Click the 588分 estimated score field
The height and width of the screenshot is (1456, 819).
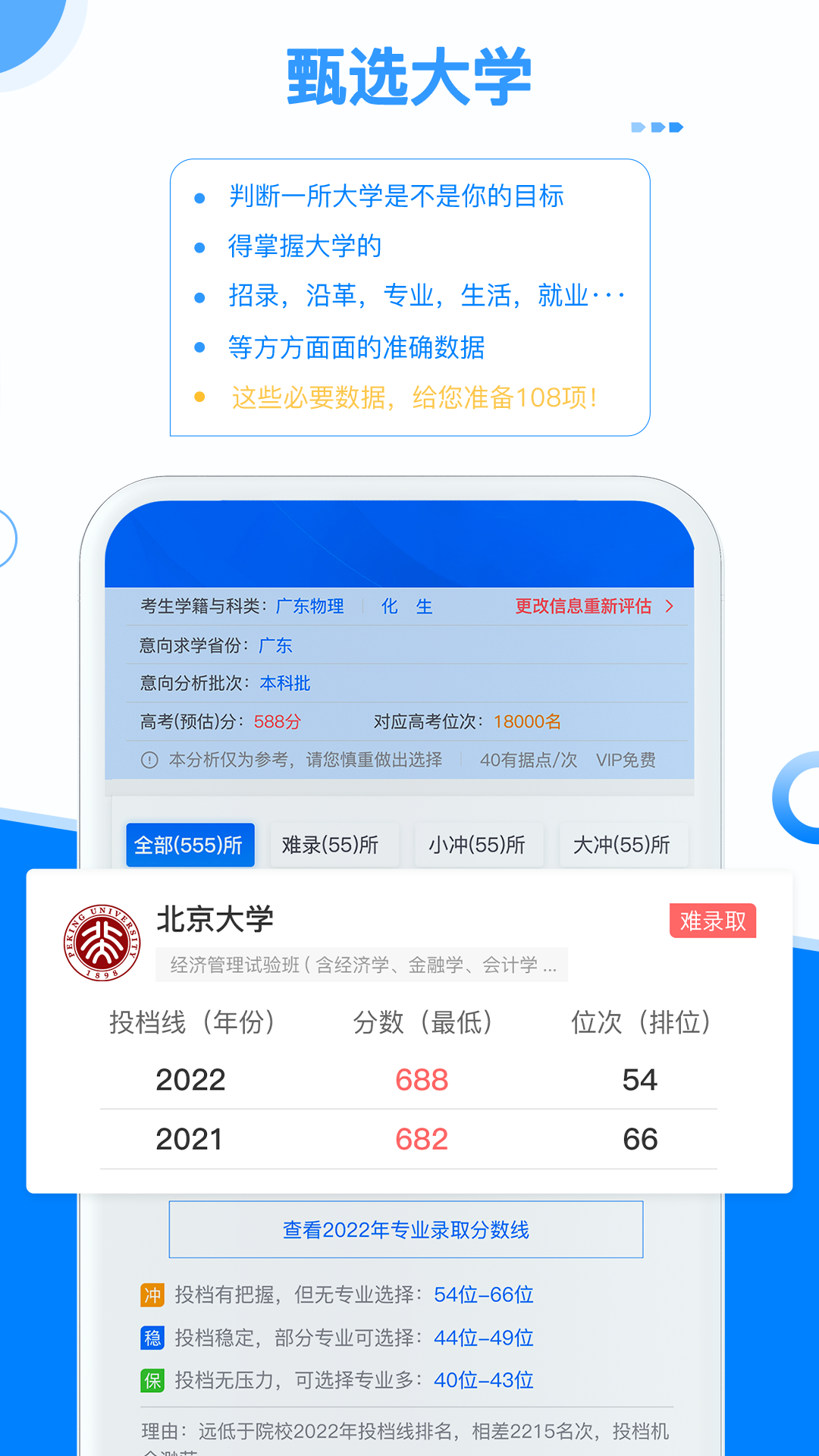click(x=276, y=723)
